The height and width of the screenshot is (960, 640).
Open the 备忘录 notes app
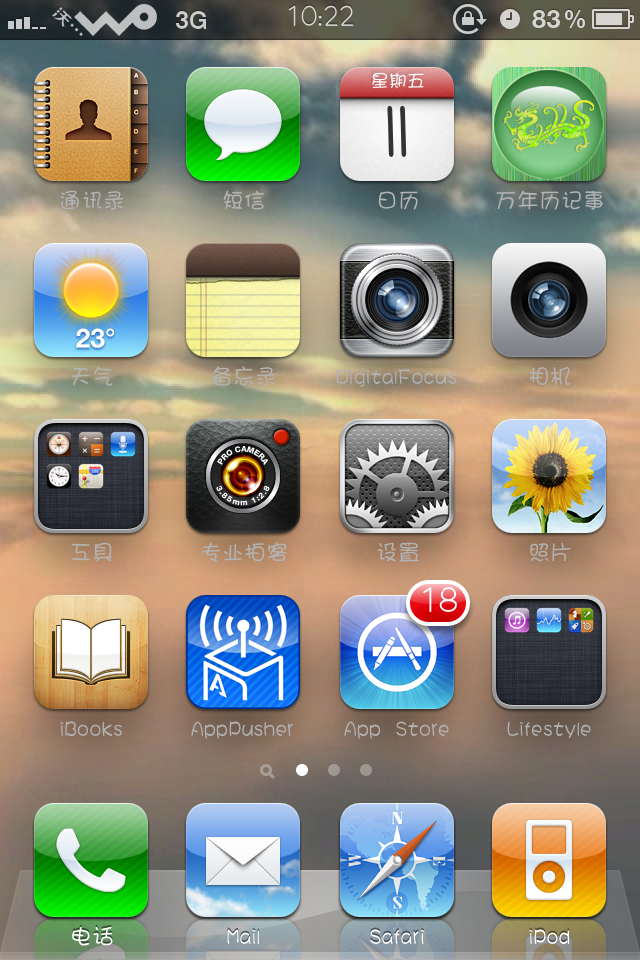tap(243, 300)
